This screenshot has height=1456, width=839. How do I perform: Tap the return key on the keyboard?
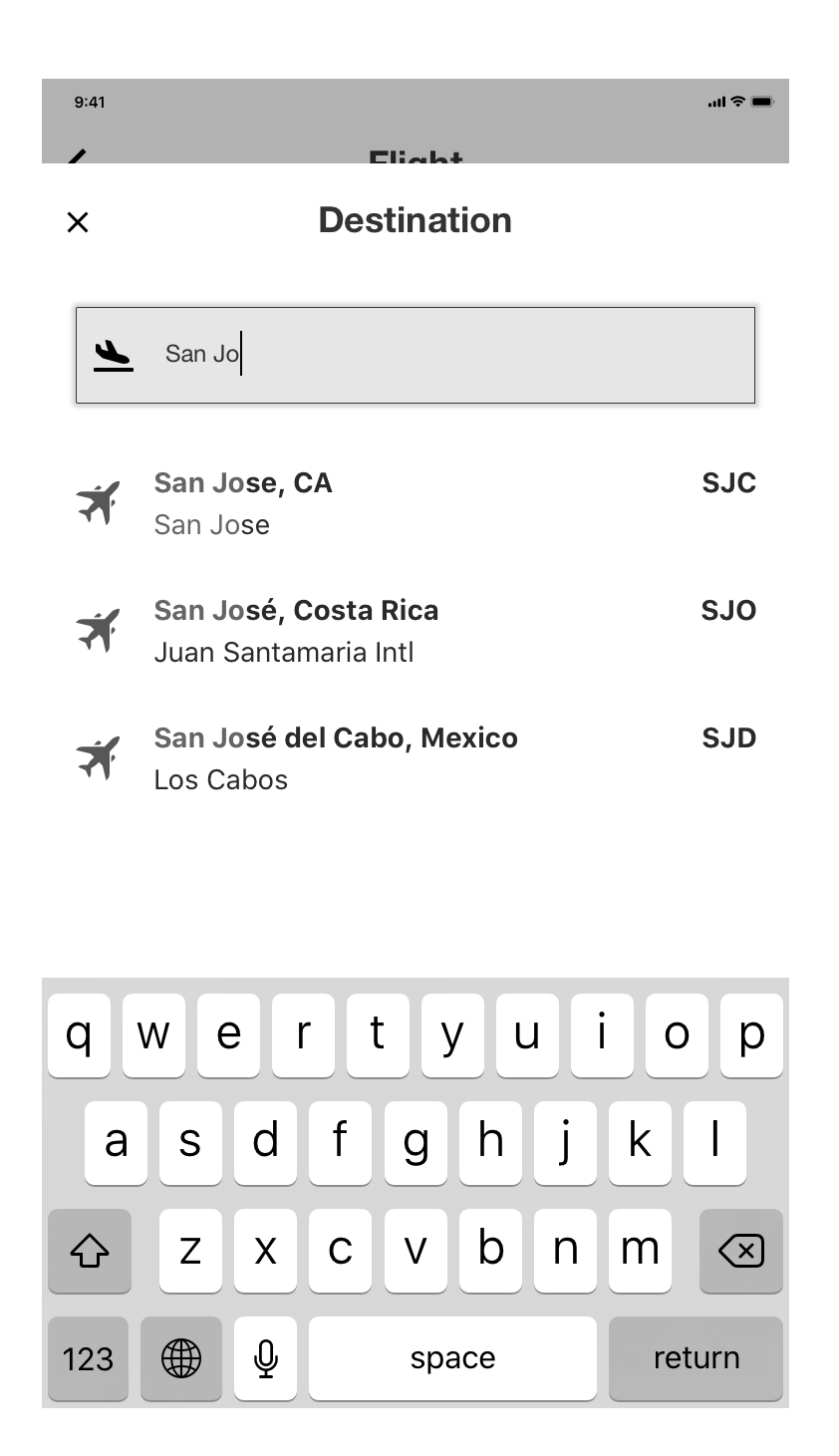coord(696,1358)
